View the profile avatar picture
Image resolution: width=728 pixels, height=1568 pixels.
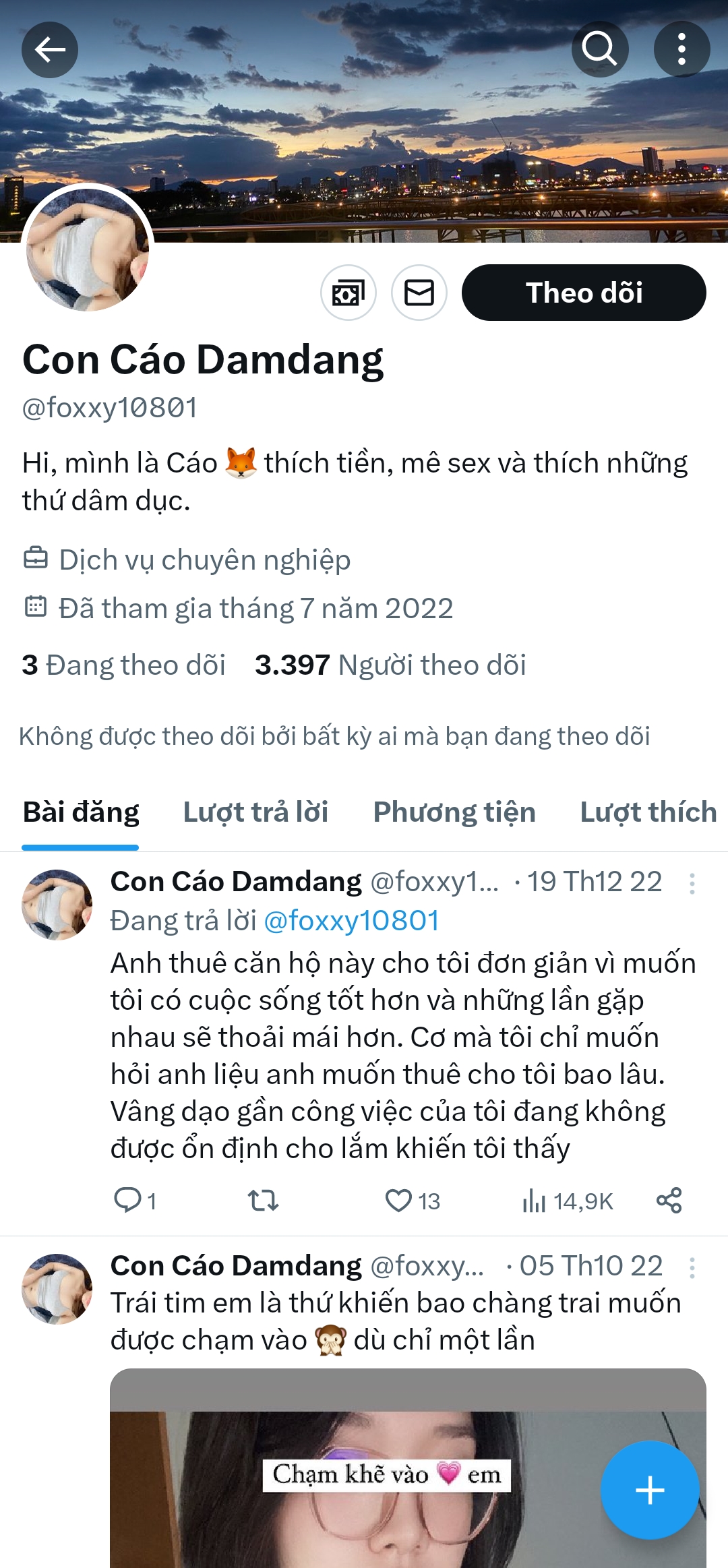pyautogui.click(x=88, y=249)
